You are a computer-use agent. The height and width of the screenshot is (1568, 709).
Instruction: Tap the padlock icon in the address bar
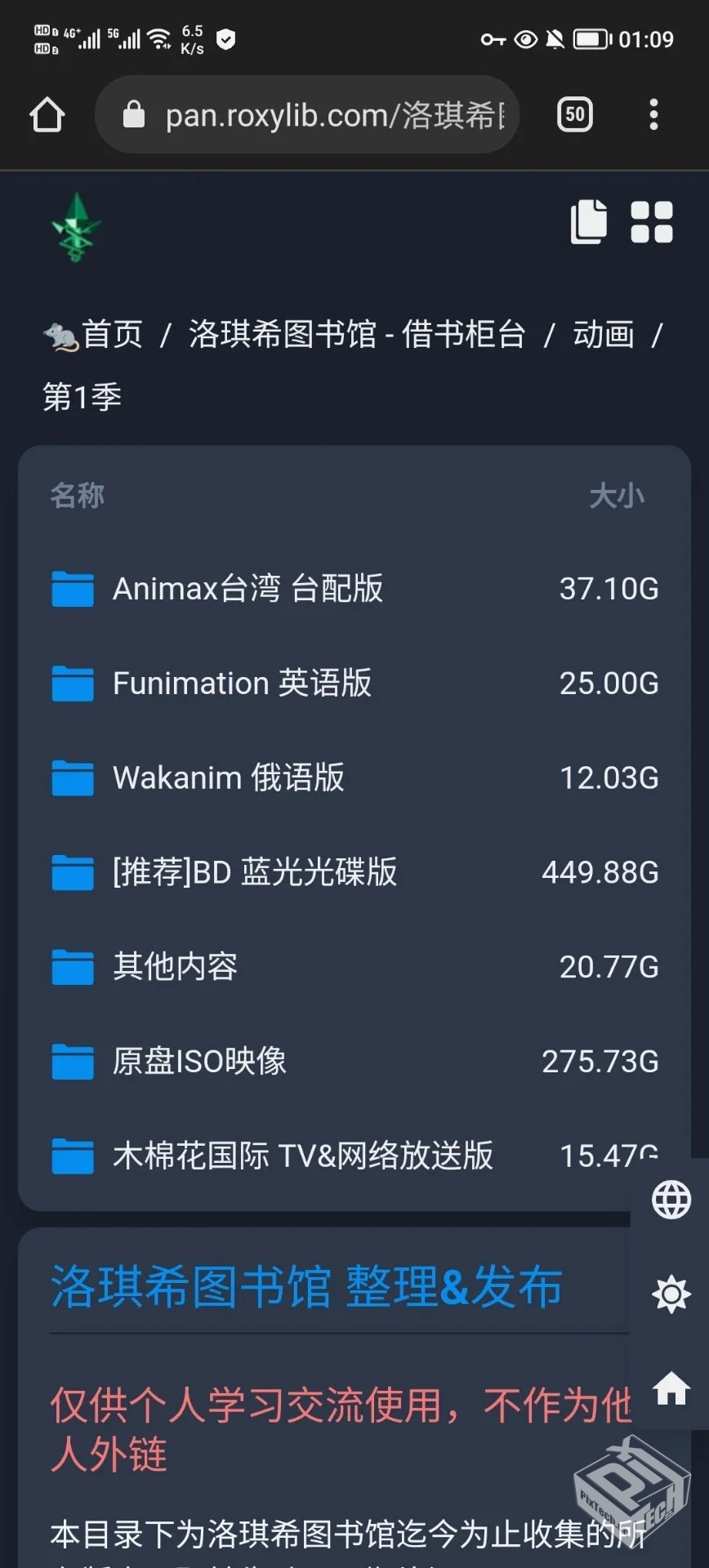(x=135, y=114)
